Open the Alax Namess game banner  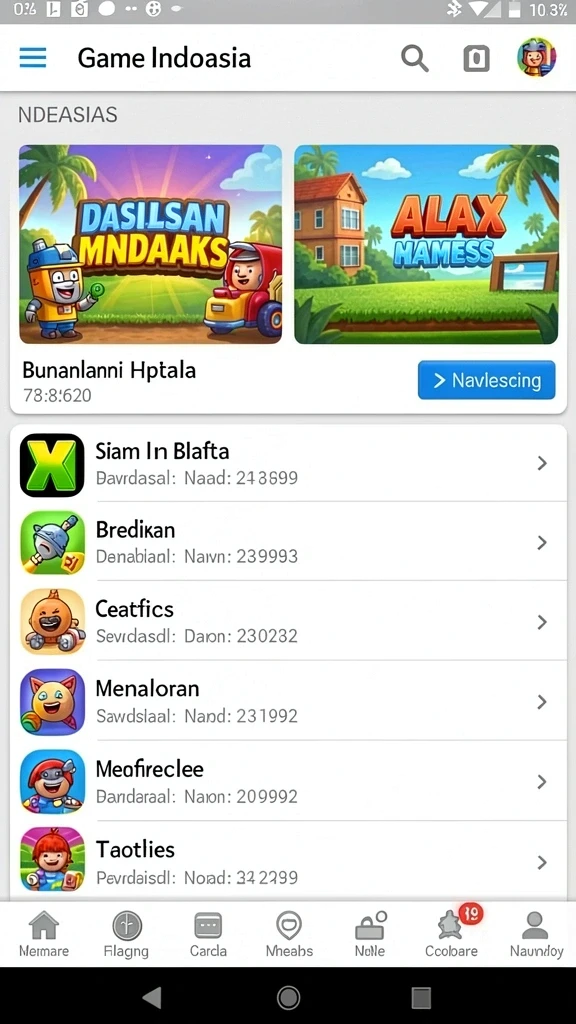pos(426,244)
